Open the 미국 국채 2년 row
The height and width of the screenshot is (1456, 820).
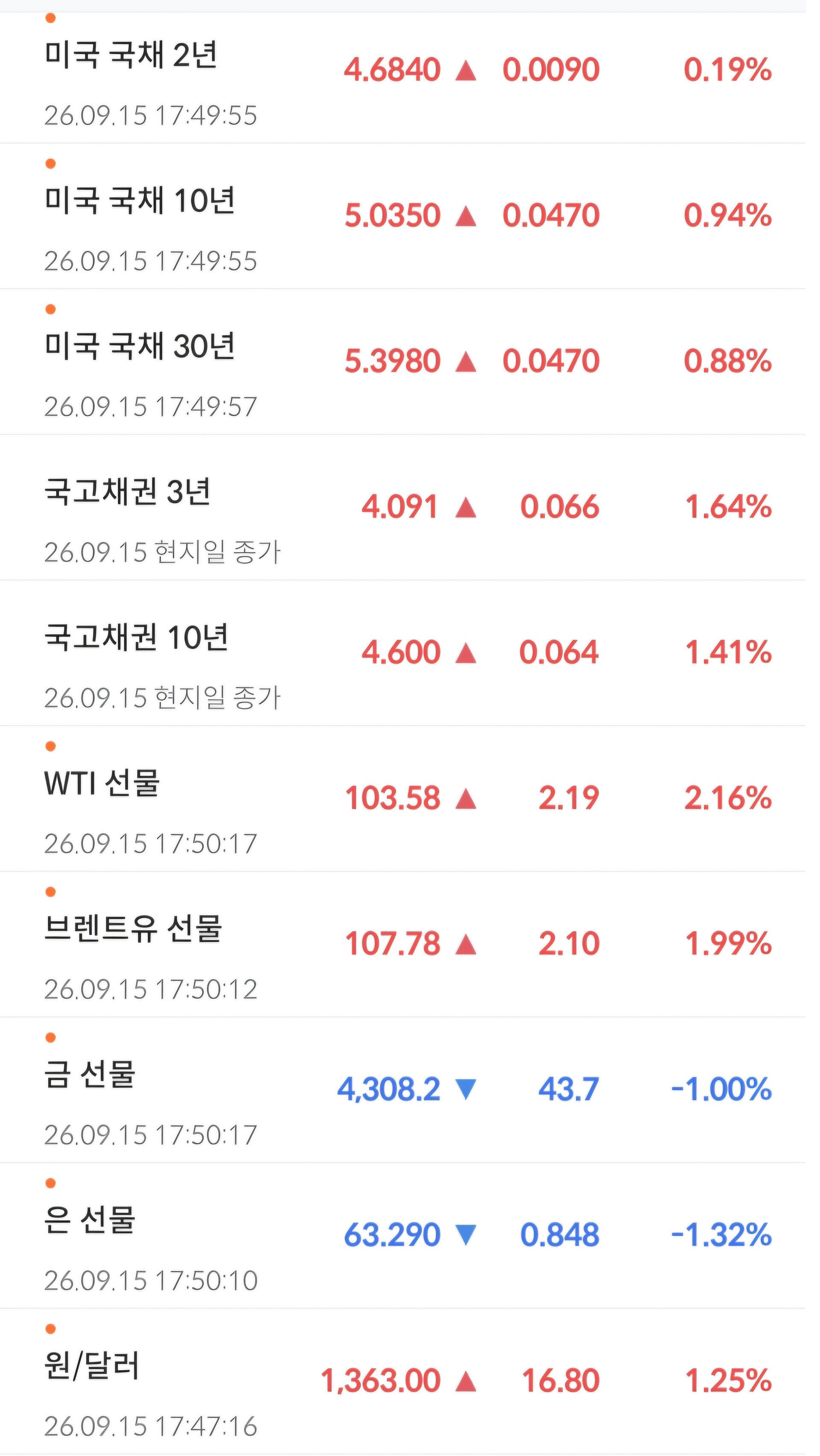(403, 78)
